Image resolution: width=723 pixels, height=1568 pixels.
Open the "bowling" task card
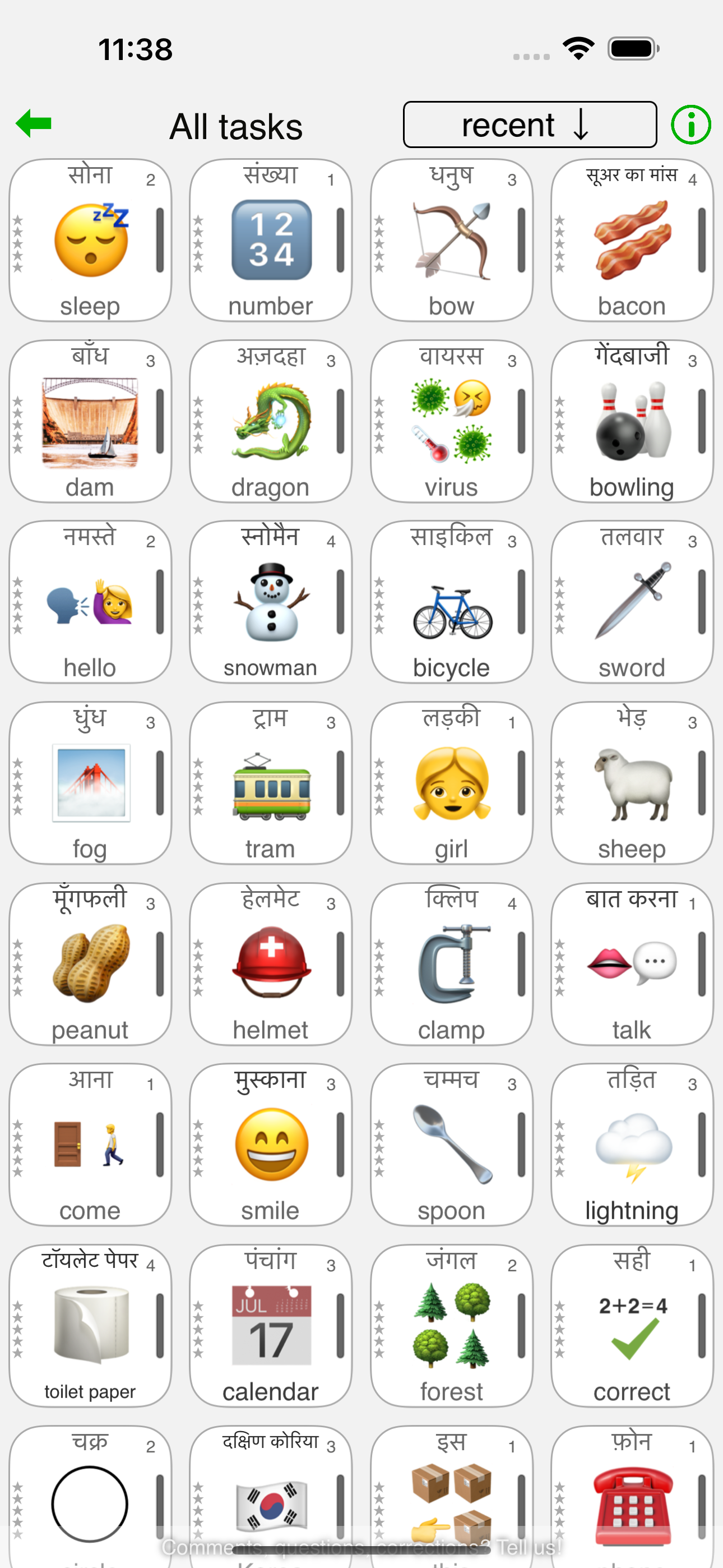pyautogui.click(x=631, y=420)
